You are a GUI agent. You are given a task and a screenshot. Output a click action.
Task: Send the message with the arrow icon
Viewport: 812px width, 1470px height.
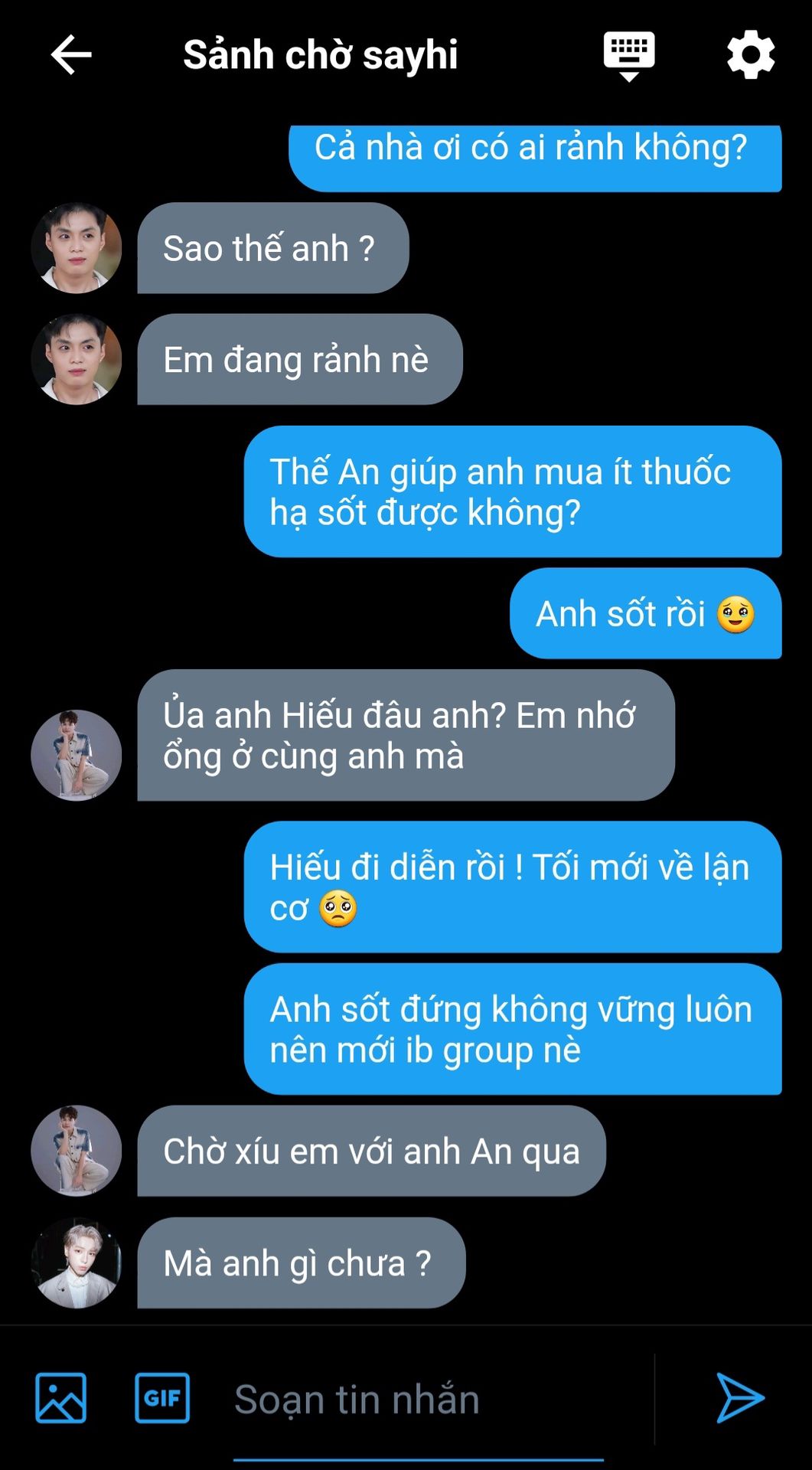739,1398
